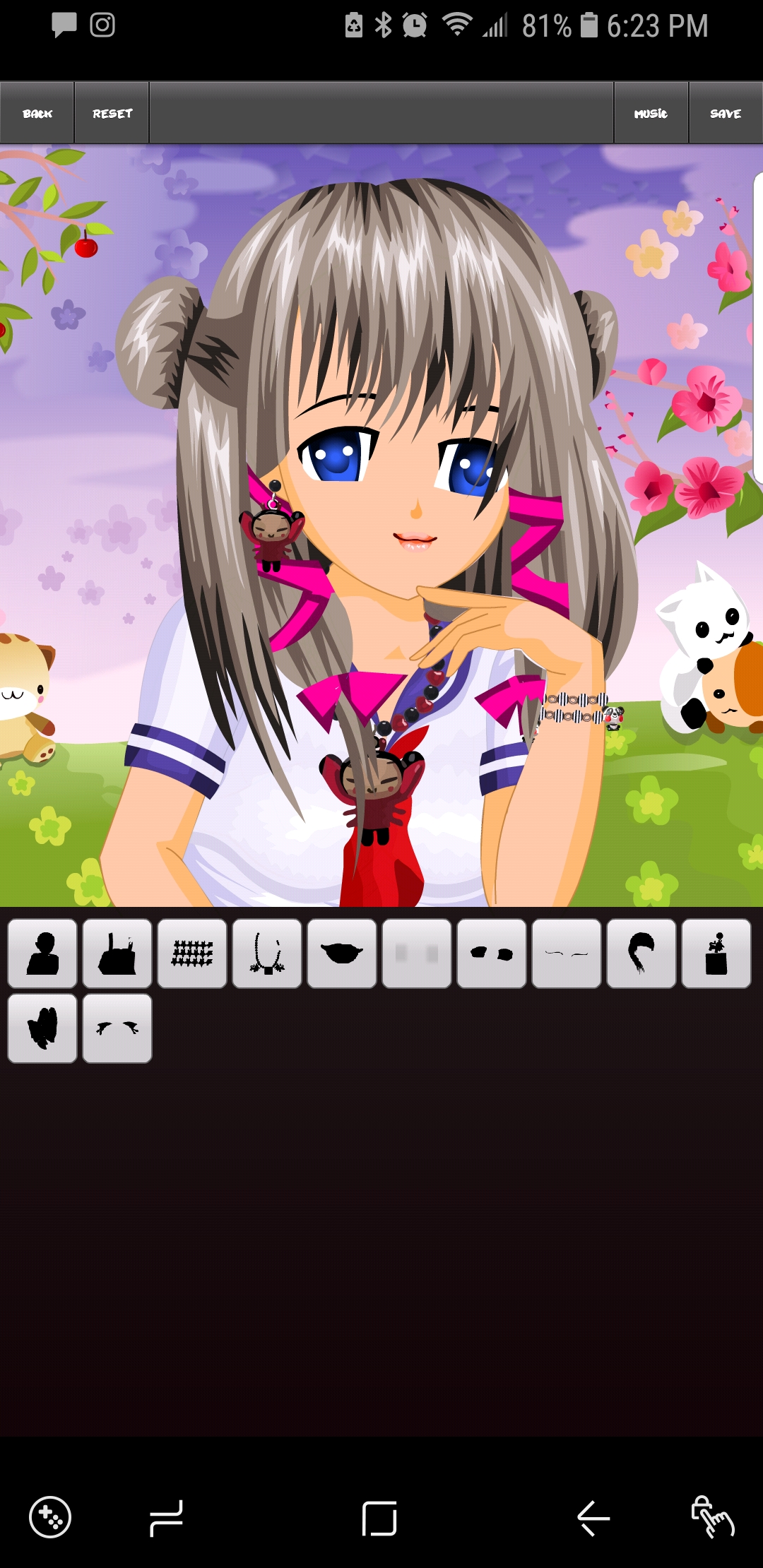The image size is (763, 1568).
Task: Go back using system navigation arrow
Action: point(593,1518)
